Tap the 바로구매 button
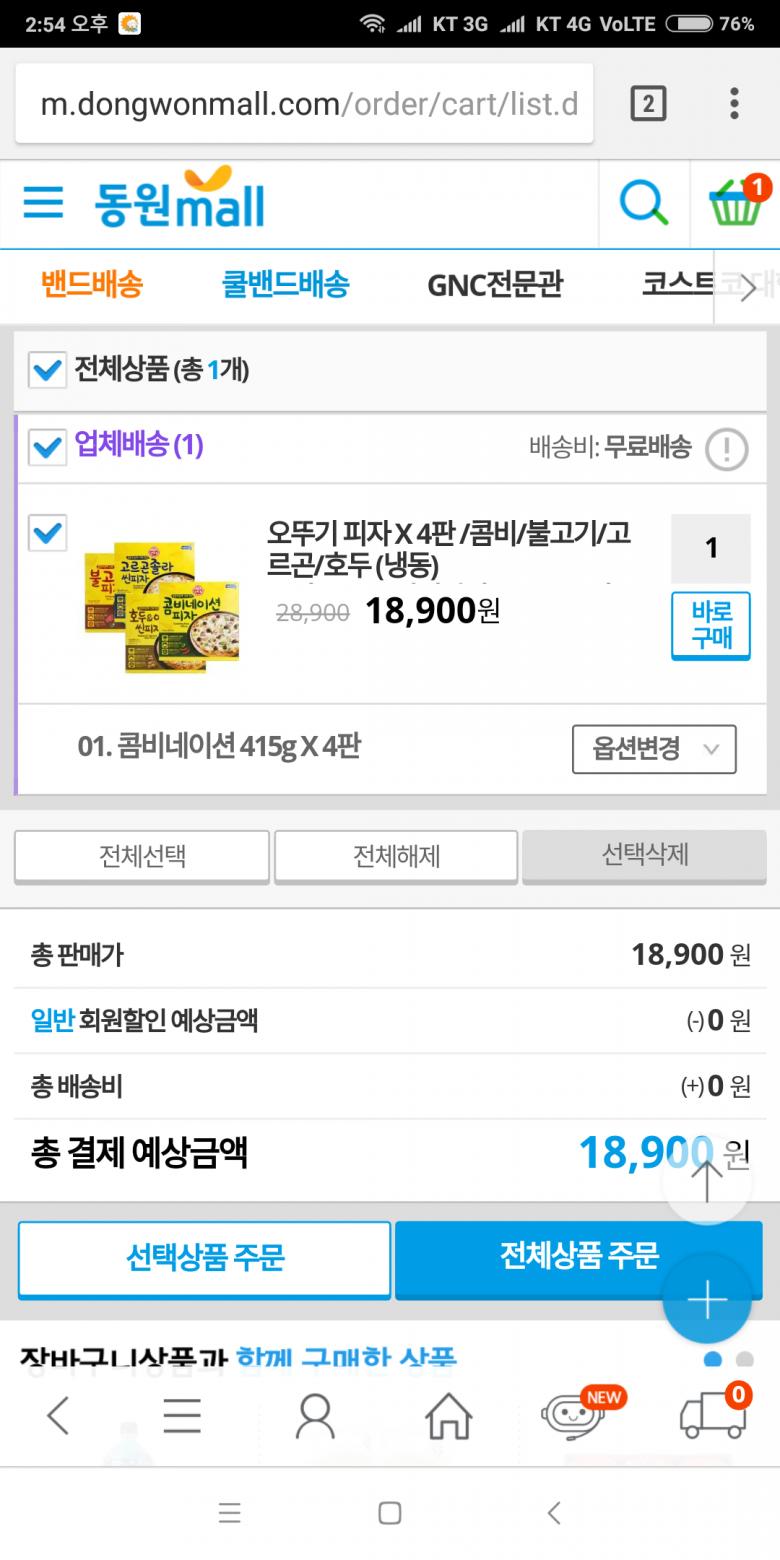 tap(711, 625)
